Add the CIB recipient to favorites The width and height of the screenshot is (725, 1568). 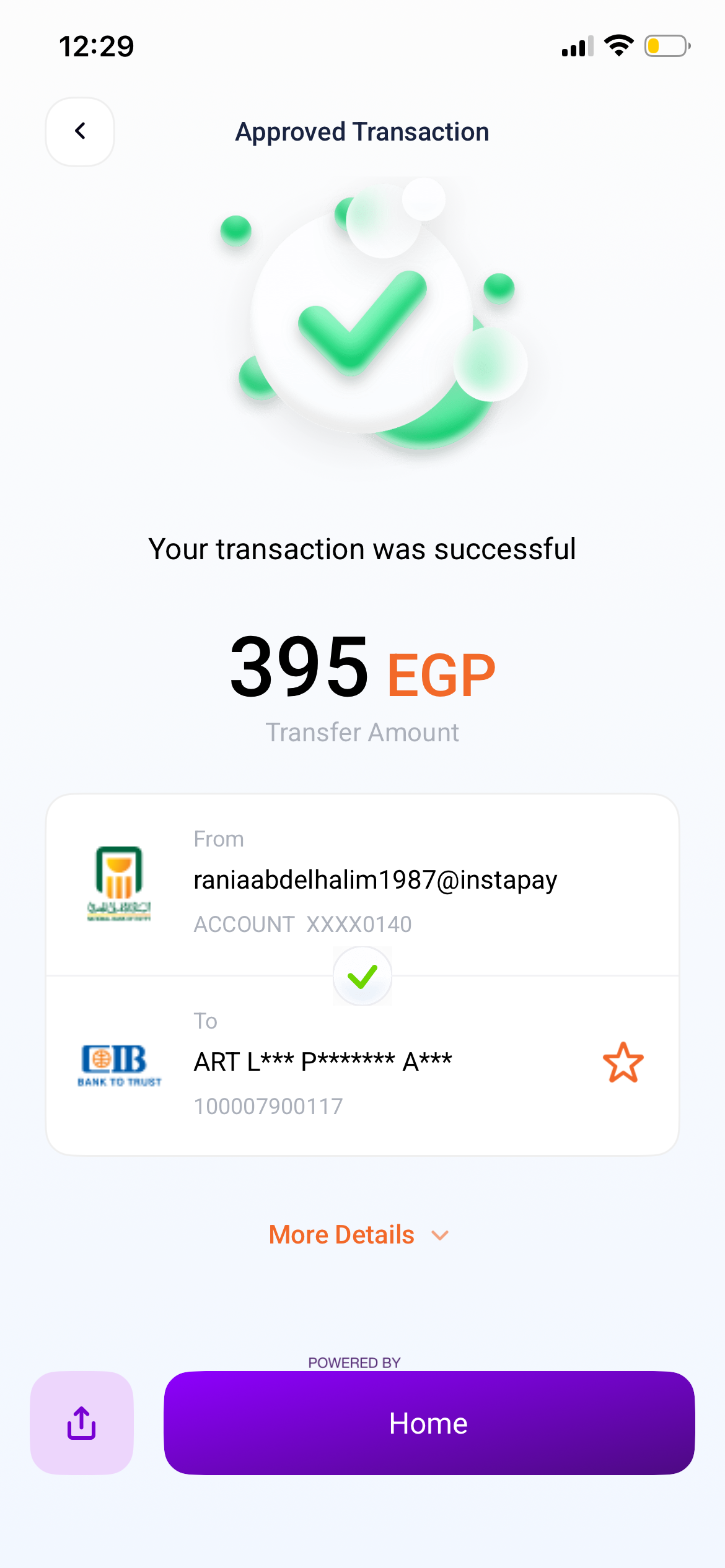pos(623,1063)
